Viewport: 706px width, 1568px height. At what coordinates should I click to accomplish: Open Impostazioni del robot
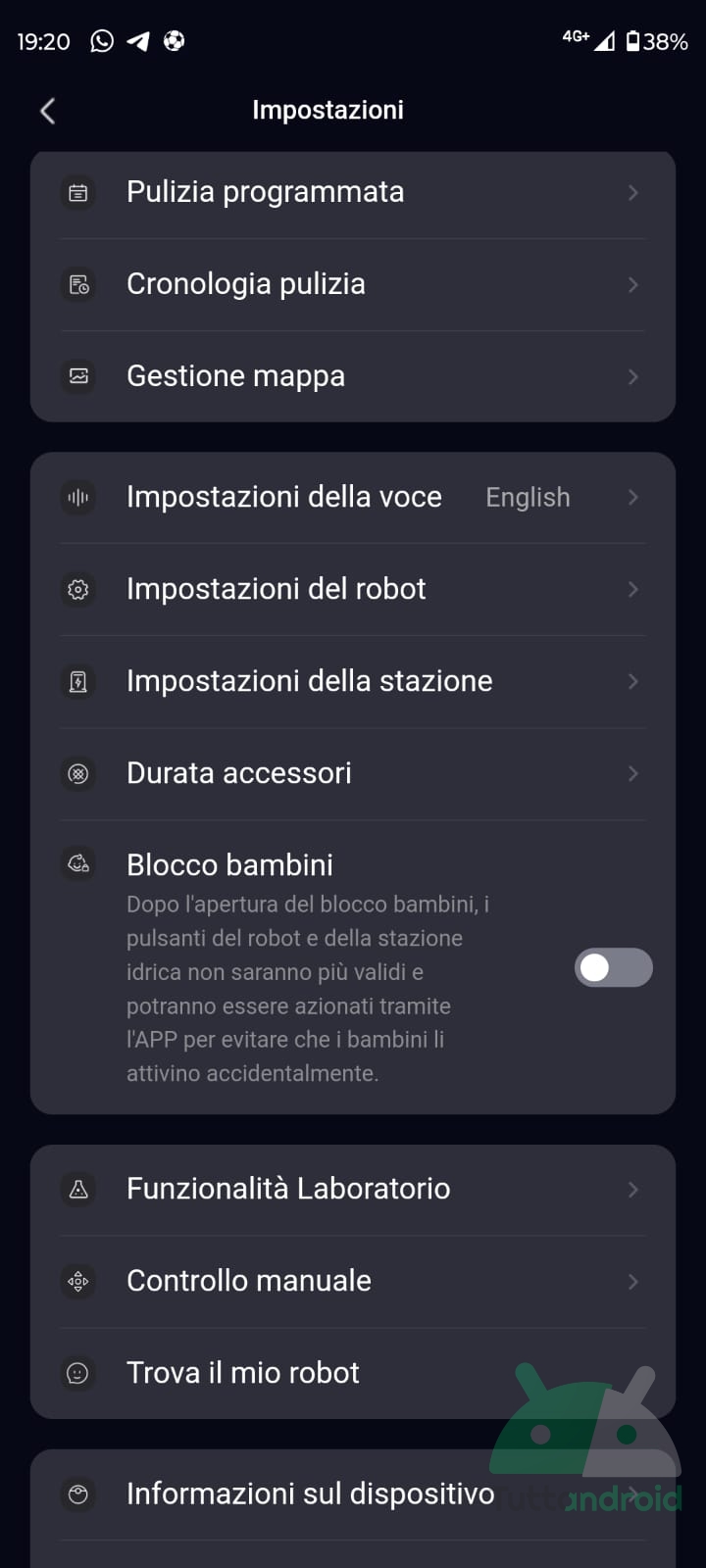353,590
